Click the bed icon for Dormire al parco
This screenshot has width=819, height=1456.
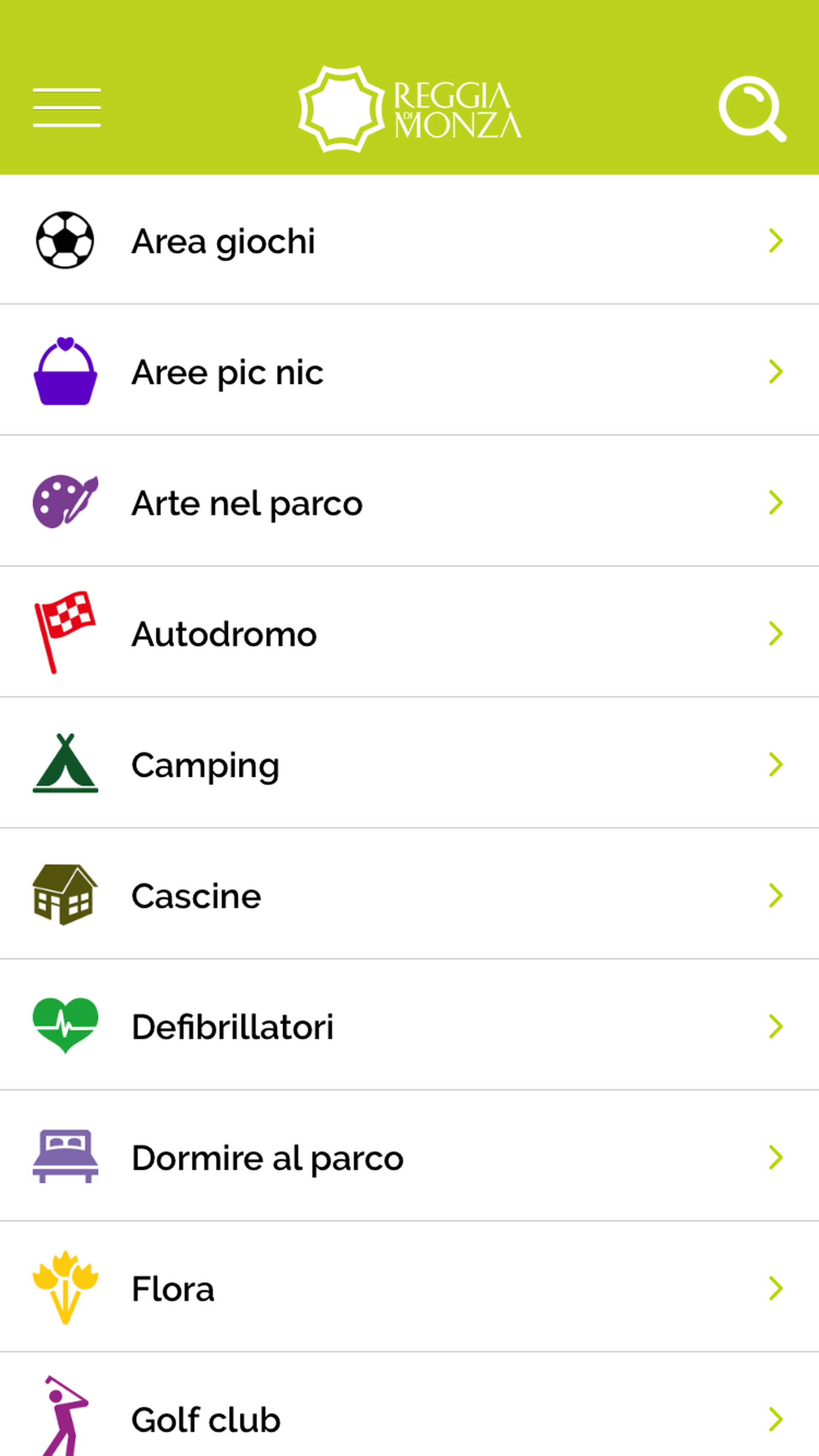click(x=66, y=1158)
